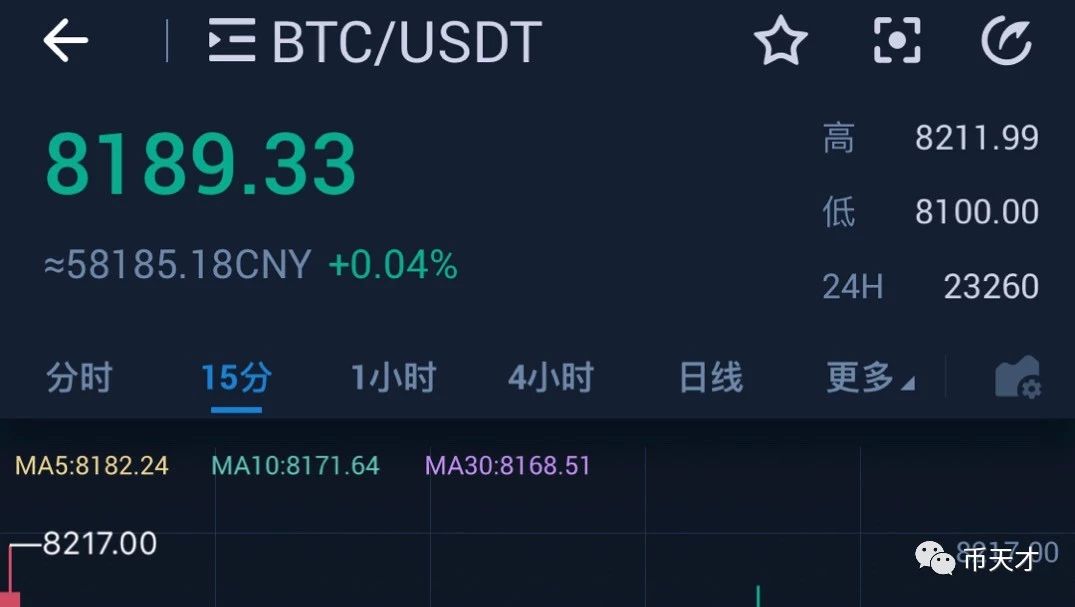
Task: Expand the 更多 intervals dropdown
Action: click(x=871, y=377)
